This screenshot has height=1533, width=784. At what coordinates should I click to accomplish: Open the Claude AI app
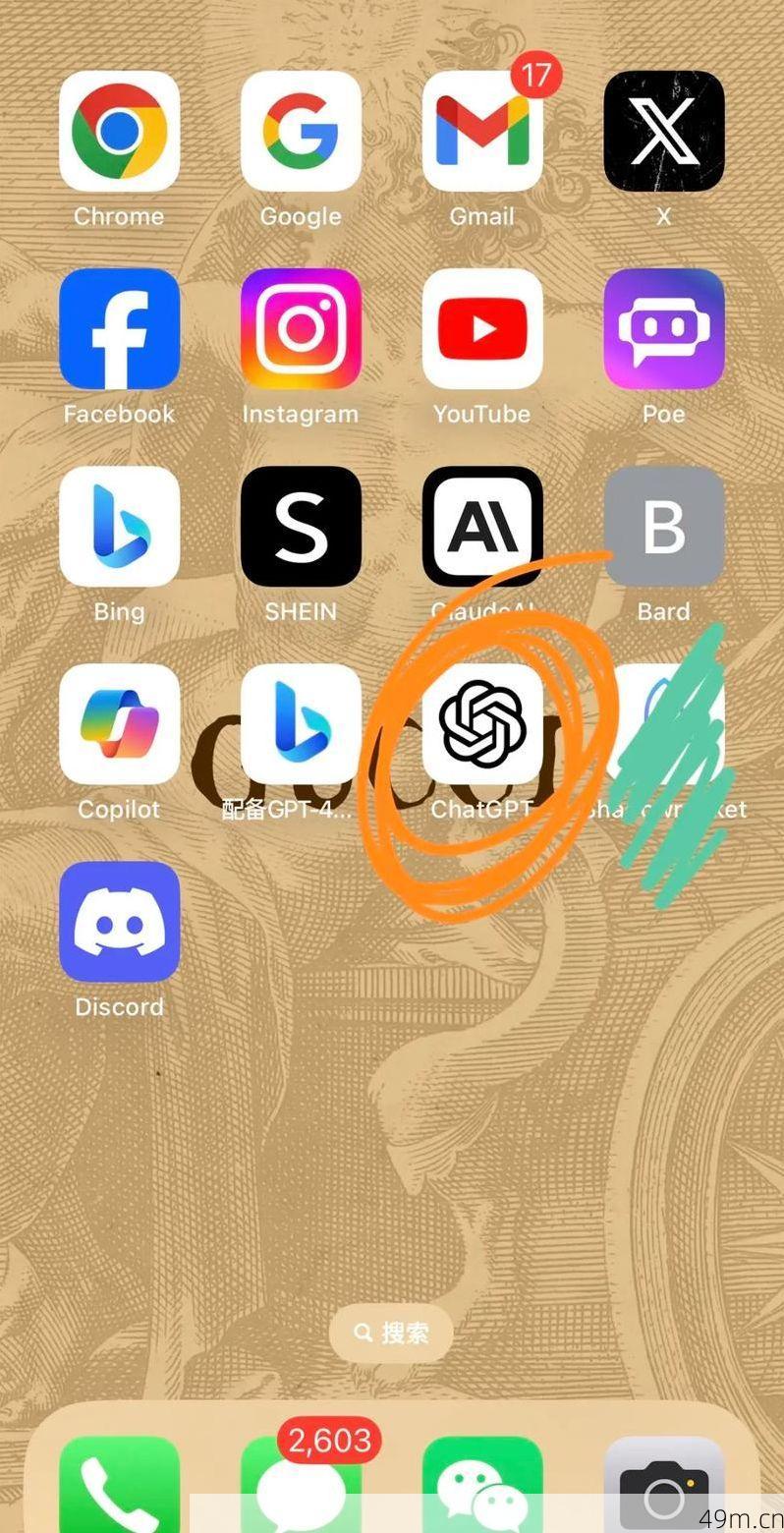(x=482, y=526)
